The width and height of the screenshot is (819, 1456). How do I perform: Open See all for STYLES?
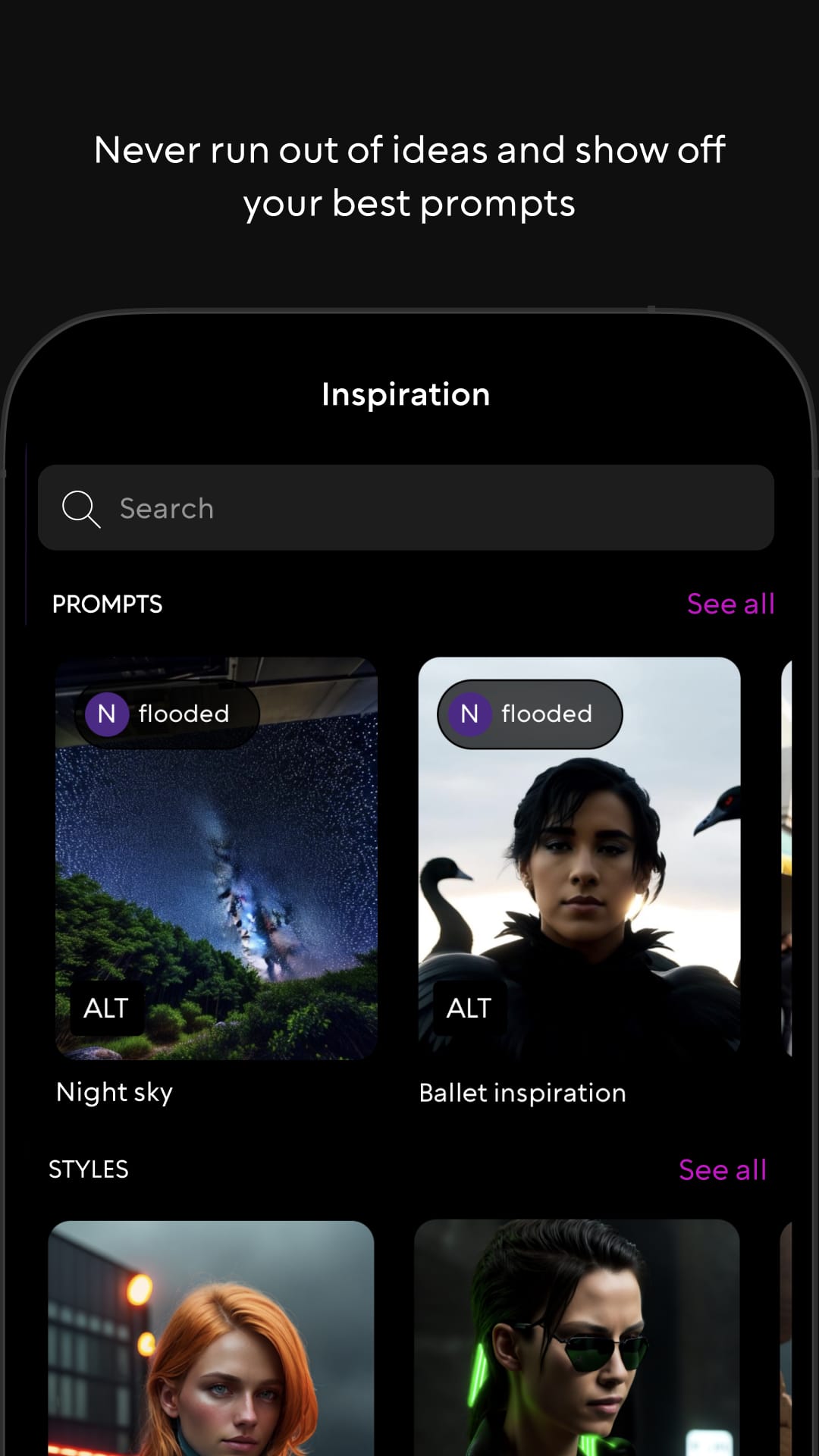(x=723, y=1169)
